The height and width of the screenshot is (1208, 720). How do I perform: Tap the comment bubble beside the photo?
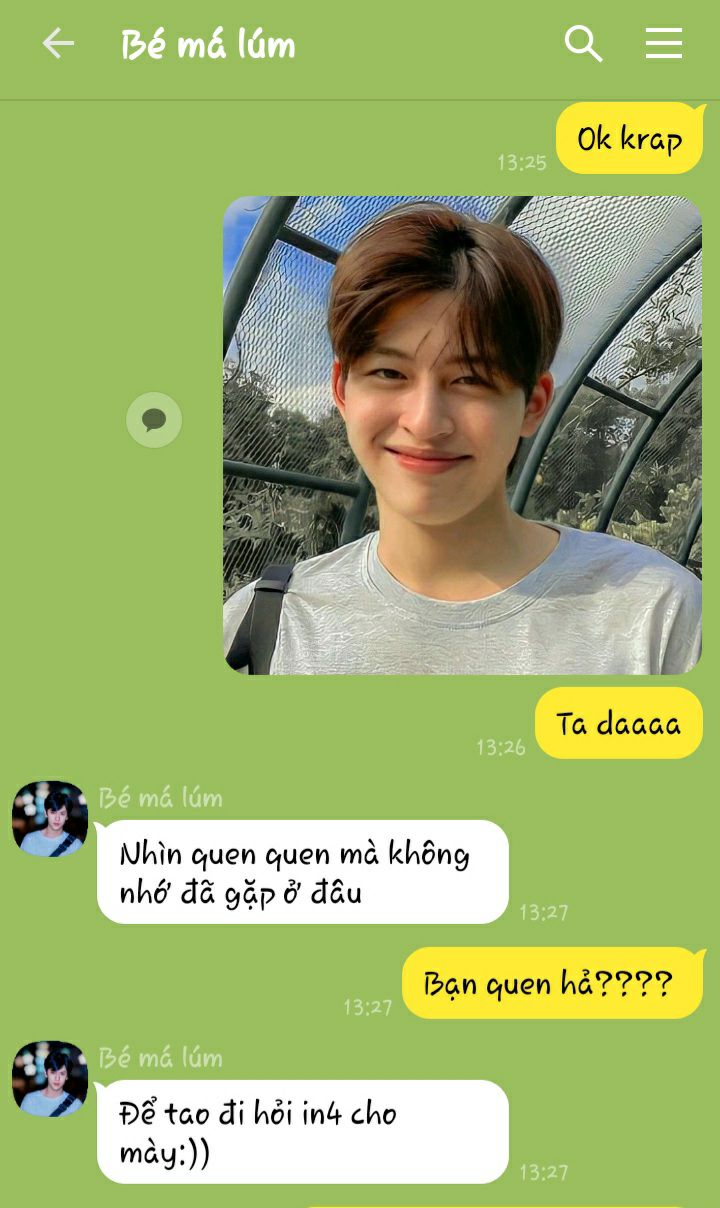(x=154, y=420)
